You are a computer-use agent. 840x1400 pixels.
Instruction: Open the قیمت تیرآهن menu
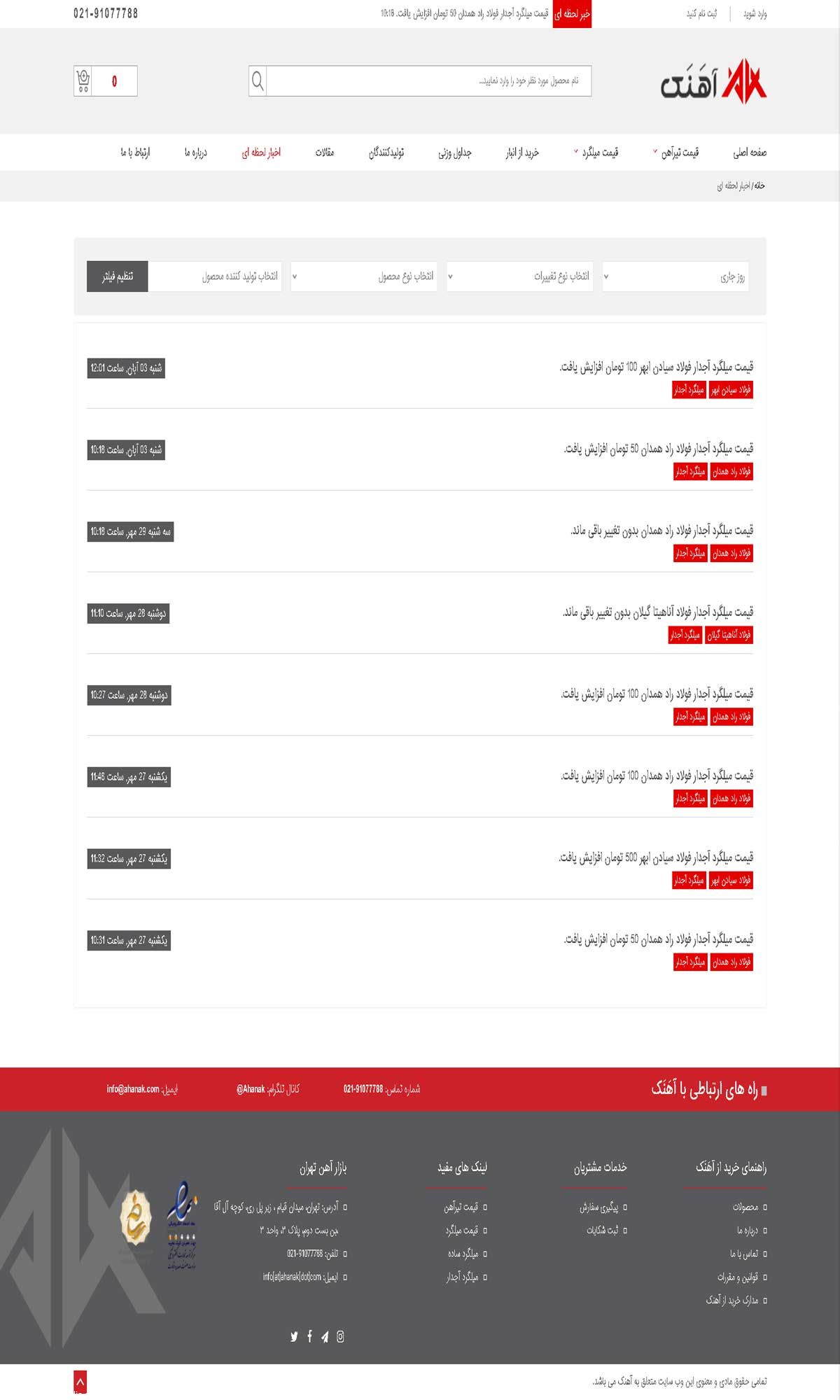pyautogui.click(x=676, y=153)
